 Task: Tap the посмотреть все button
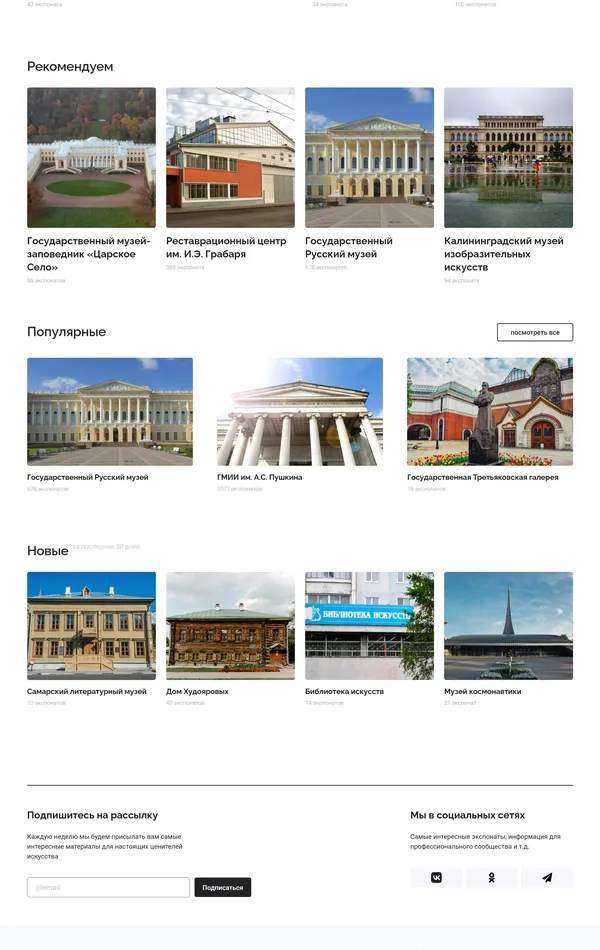[x=534, y=332]
